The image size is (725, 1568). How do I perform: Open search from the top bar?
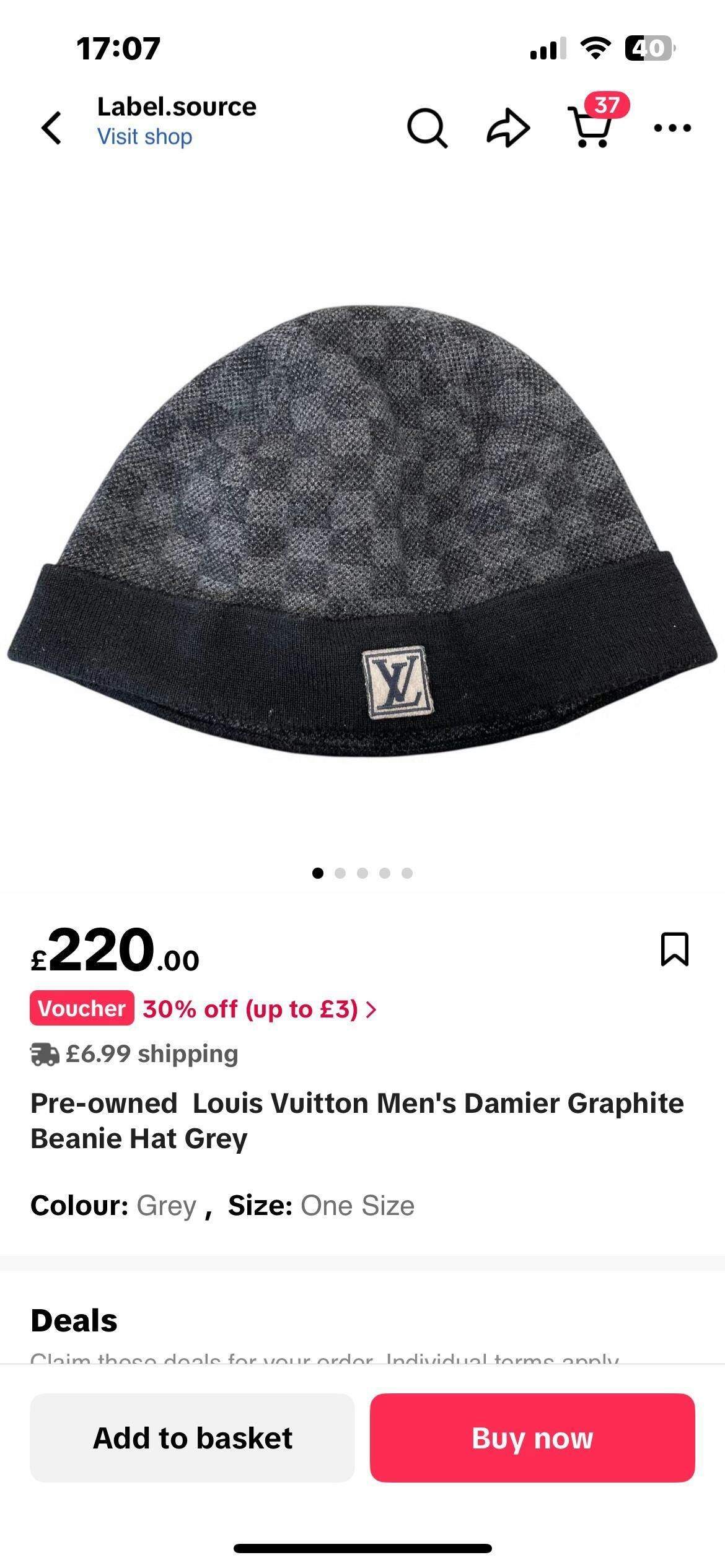coord(426,128)
